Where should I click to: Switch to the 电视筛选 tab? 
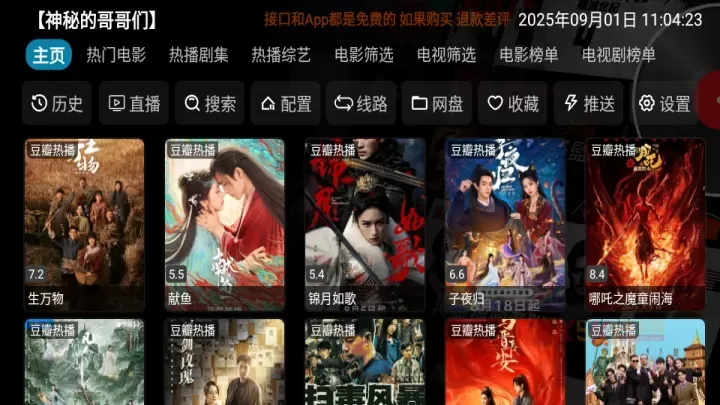tap(446, 55)
